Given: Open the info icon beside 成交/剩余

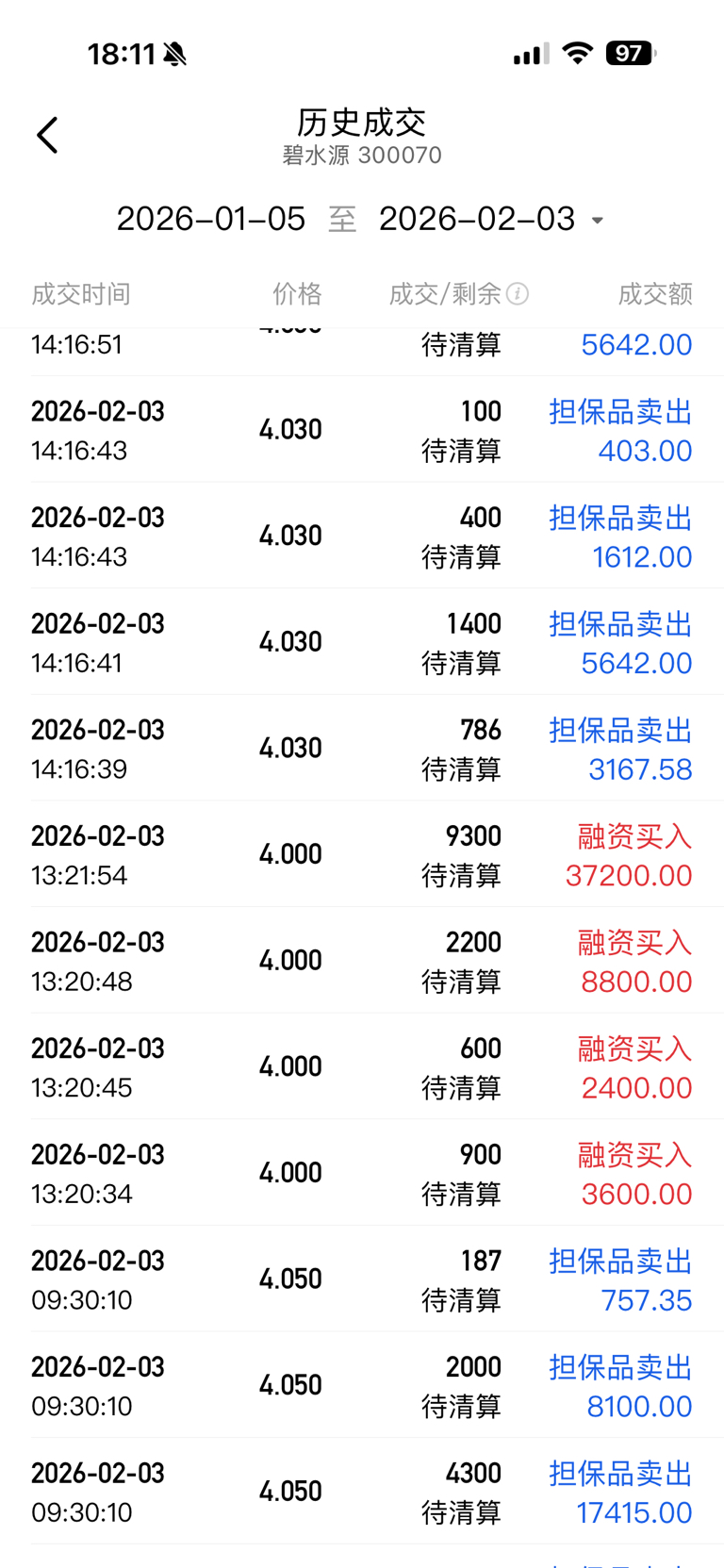Looking at the screenshot, I should pyautogui.click(x=518, y=294).
